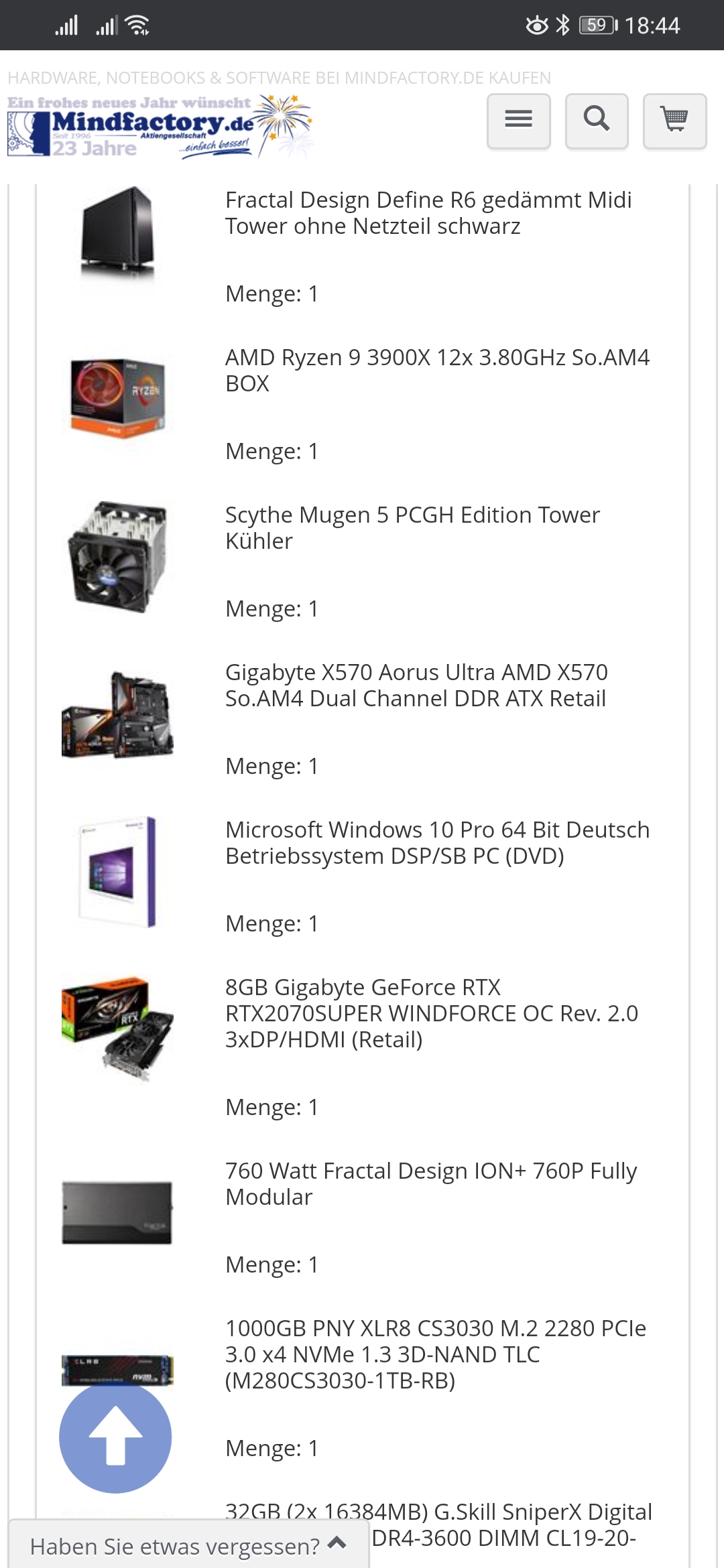724x1568 pixels.
Task: Expand the "Haben Sie etwas vergessen?" panel
Action: coord(188,1546)
